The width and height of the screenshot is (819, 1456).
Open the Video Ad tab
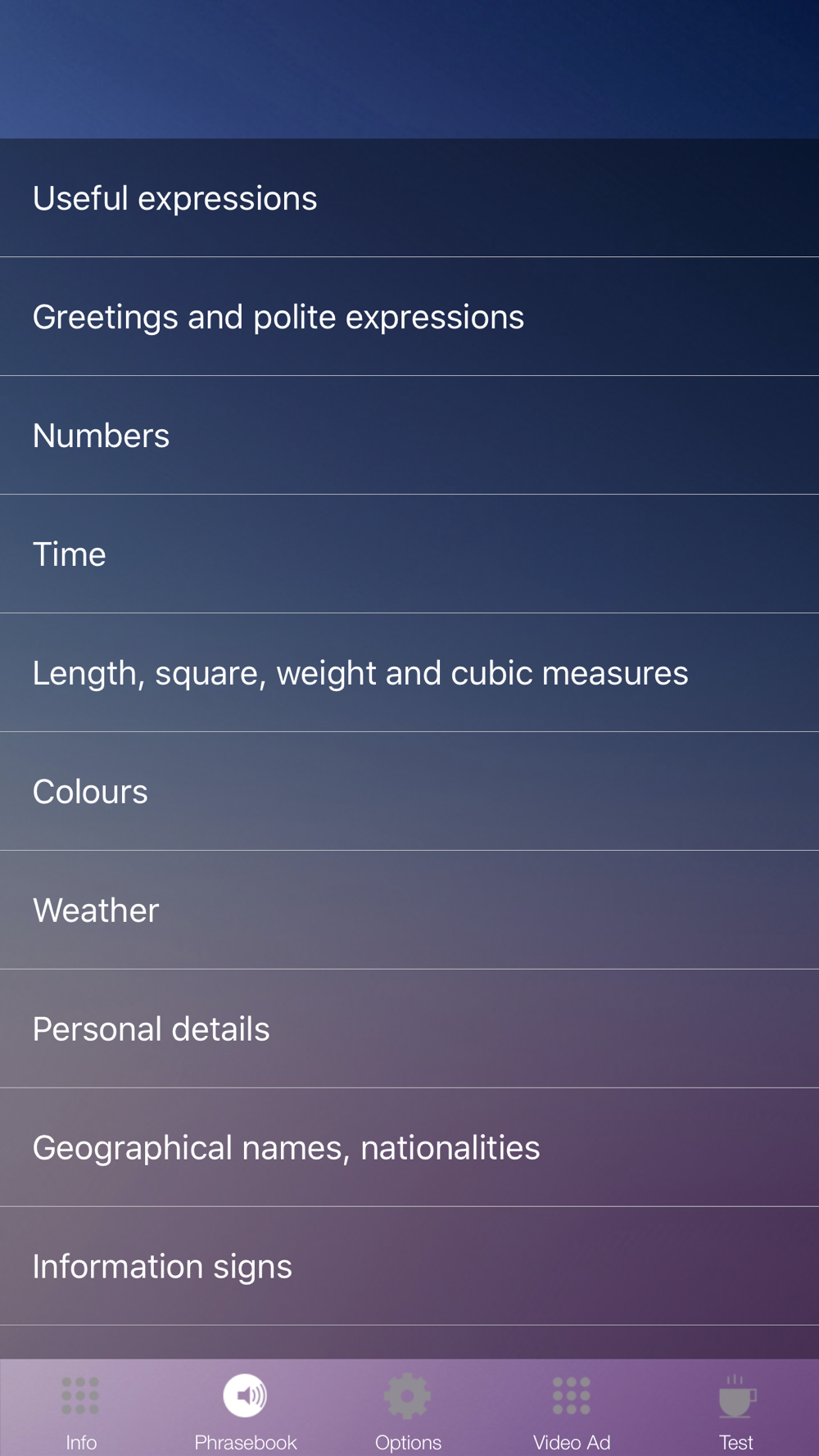[572, 1410]
